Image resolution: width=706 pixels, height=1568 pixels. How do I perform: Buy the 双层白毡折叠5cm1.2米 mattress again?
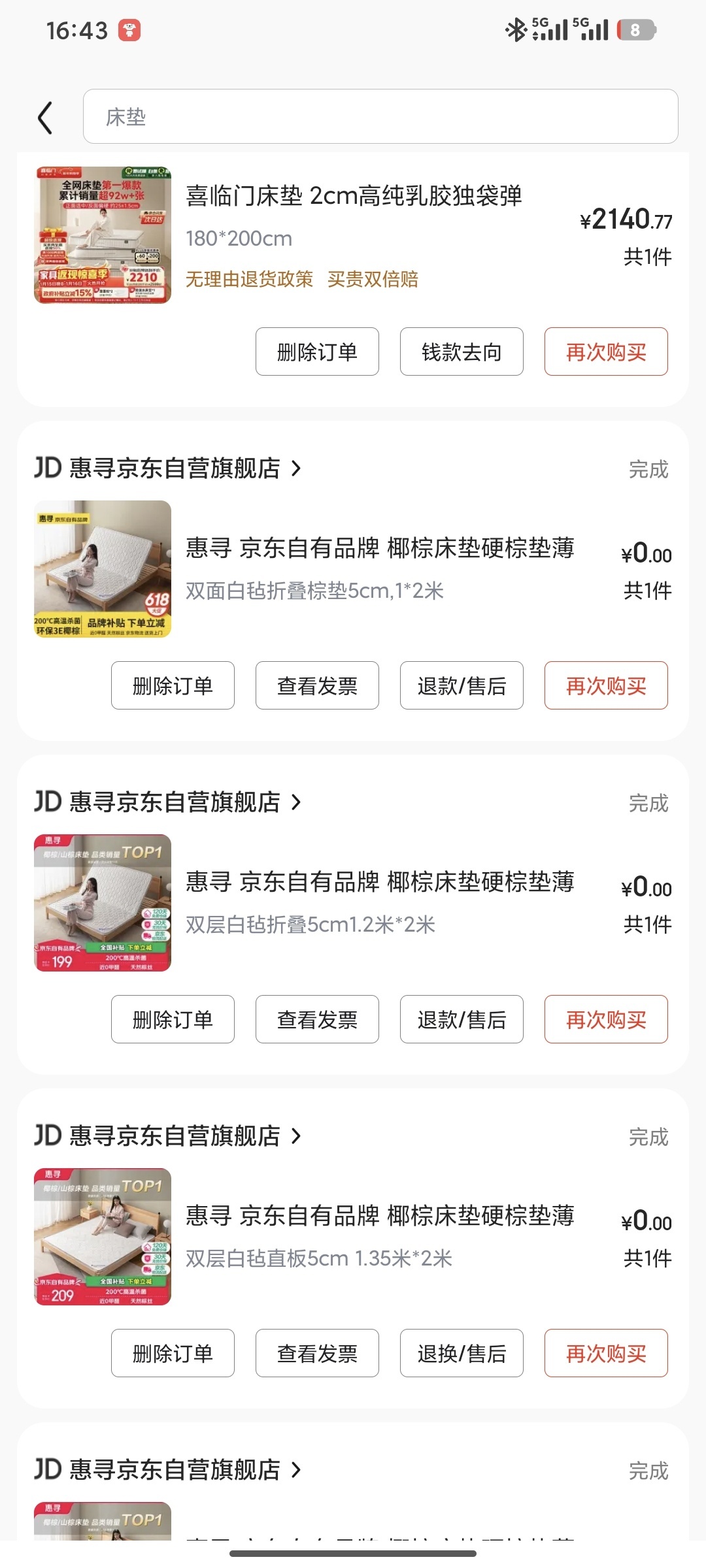click(606, 1020)
